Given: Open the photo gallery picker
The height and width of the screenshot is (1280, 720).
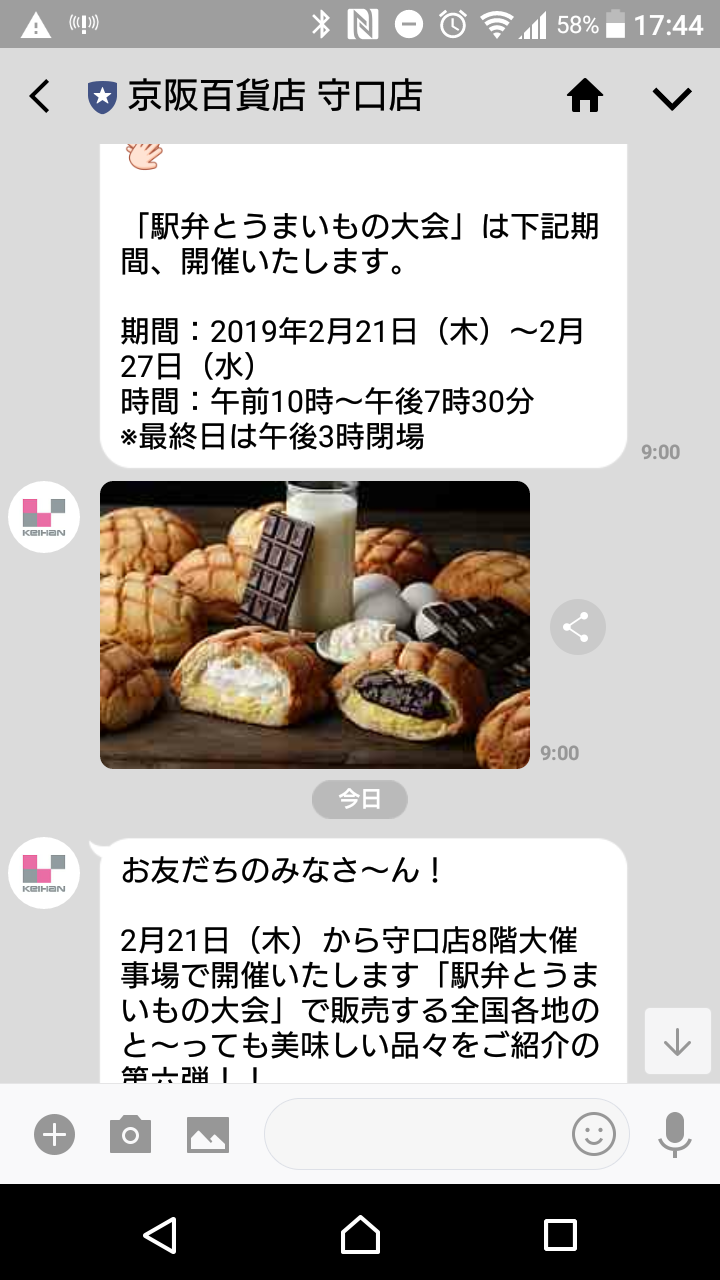Looking at the screenshot, I should [x=208, y=1134].
